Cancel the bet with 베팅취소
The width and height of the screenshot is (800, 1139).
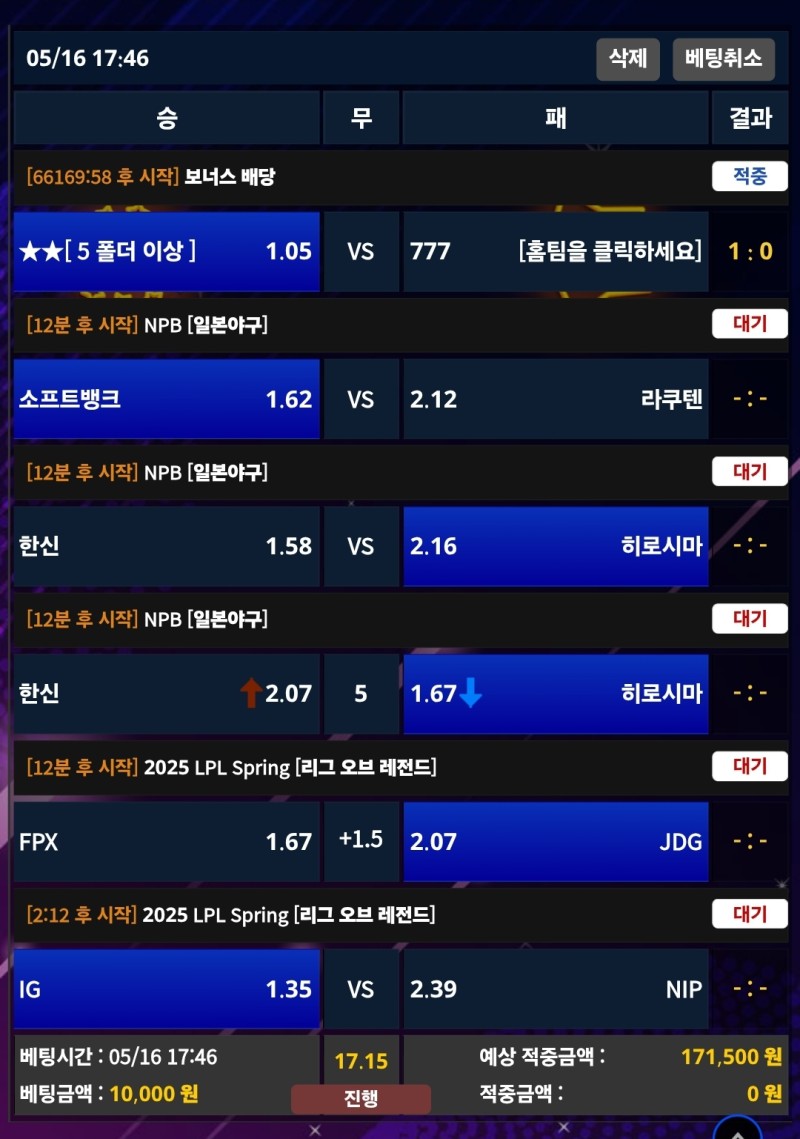click(x=723, y=58)
